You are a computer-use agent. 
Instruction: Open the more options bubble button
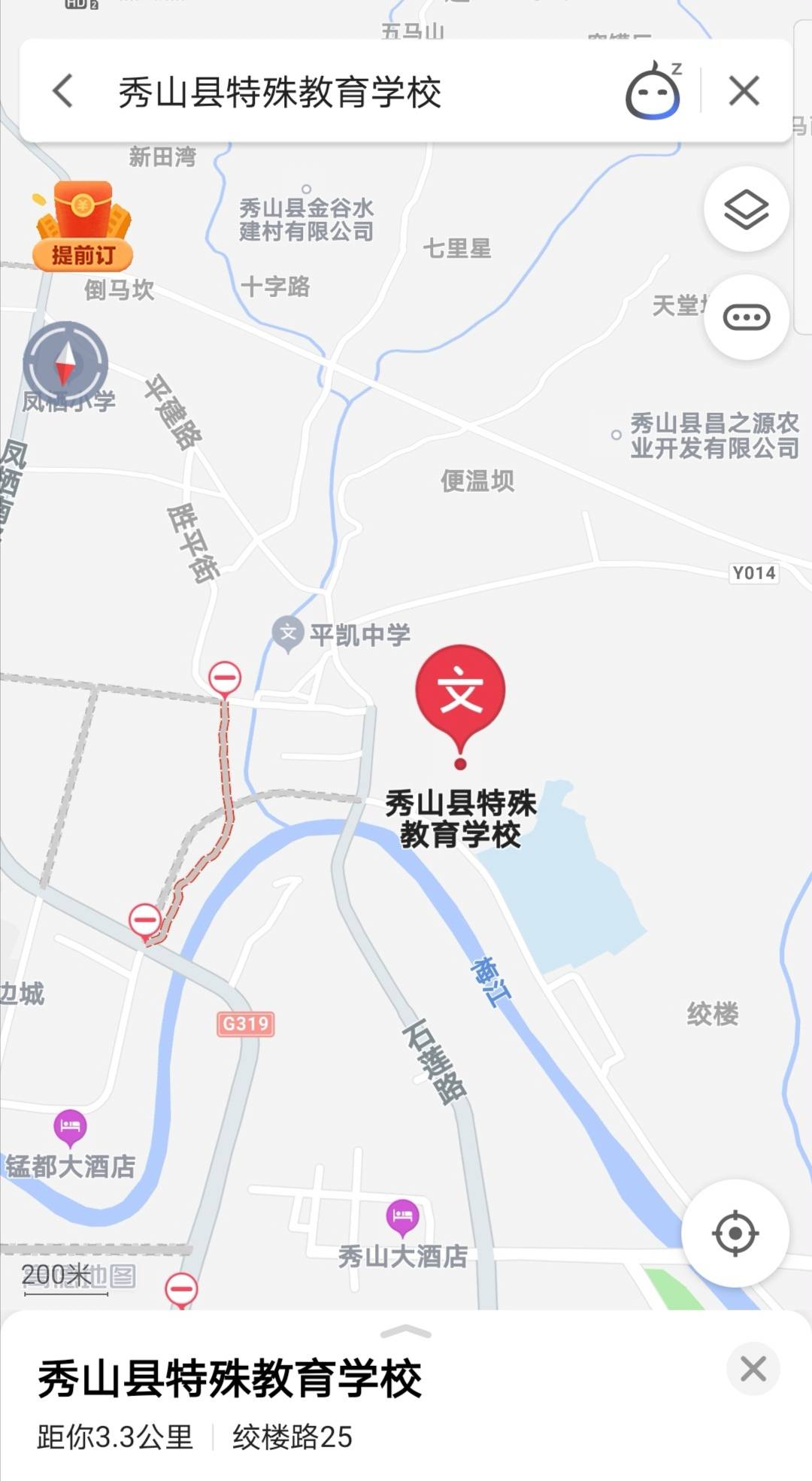pyautogui.click(x=746, y=317)
